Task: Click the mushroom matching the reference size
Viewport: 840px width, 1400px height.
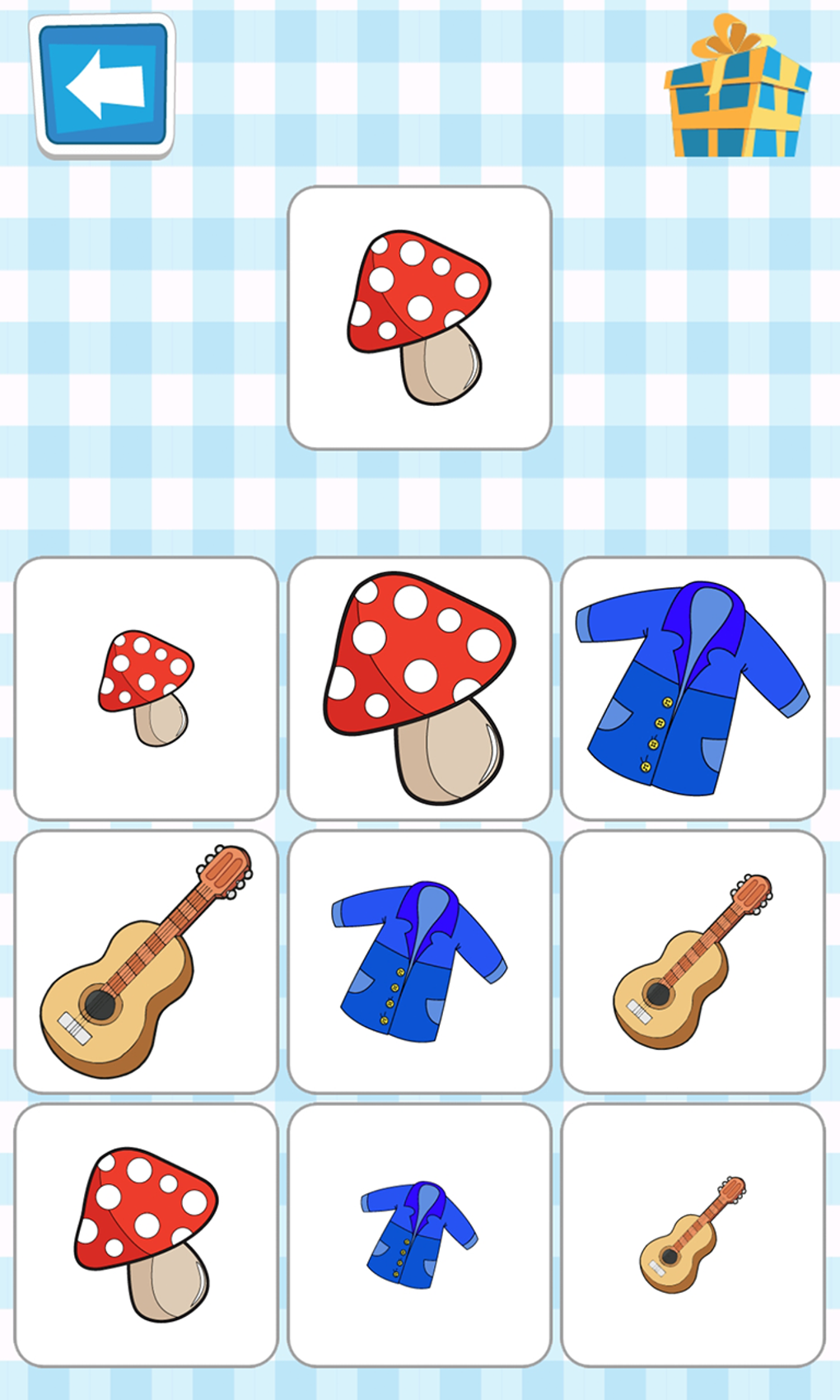Action: tap(147, 1234)
